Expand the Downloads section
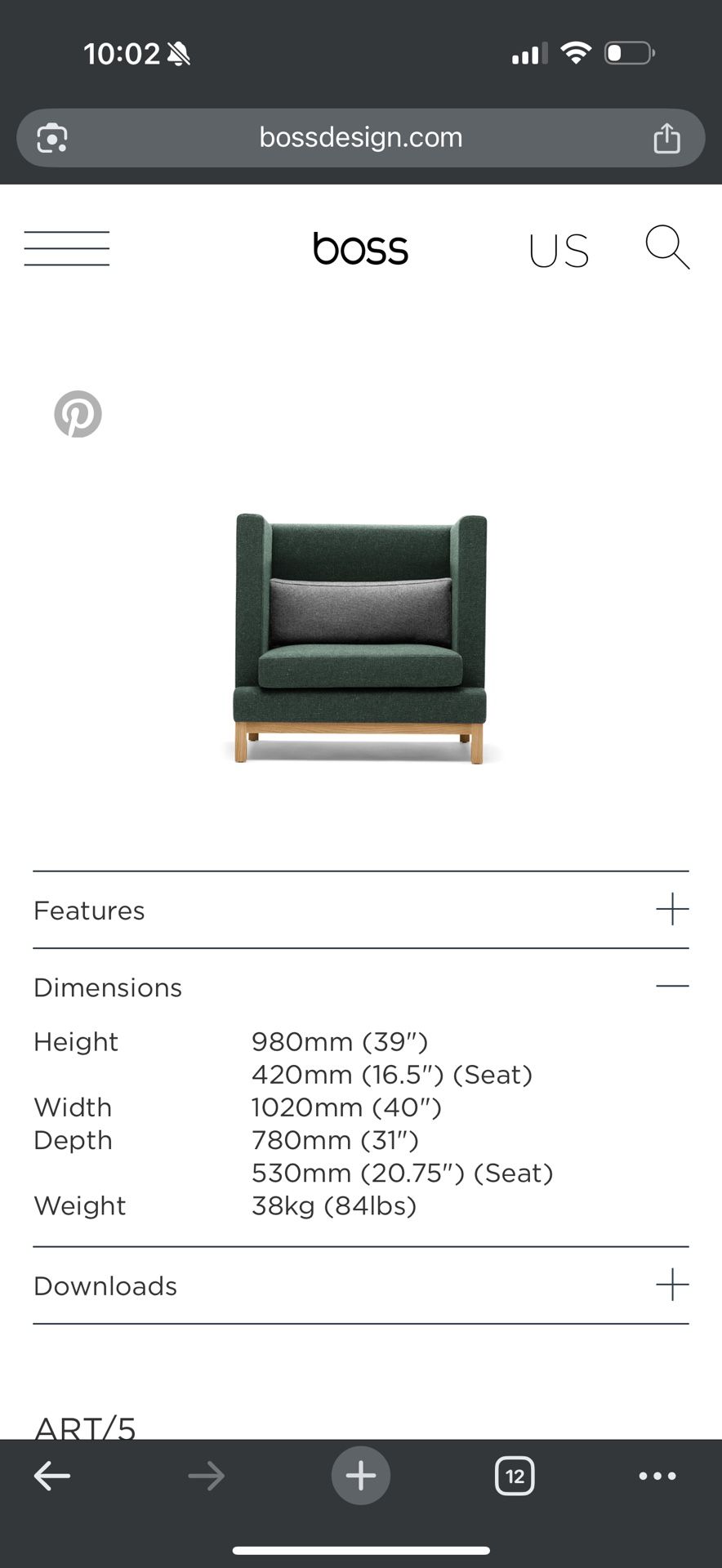Image resolution: width=722 pixels, height=1568 pixels. click(672, 1284)
